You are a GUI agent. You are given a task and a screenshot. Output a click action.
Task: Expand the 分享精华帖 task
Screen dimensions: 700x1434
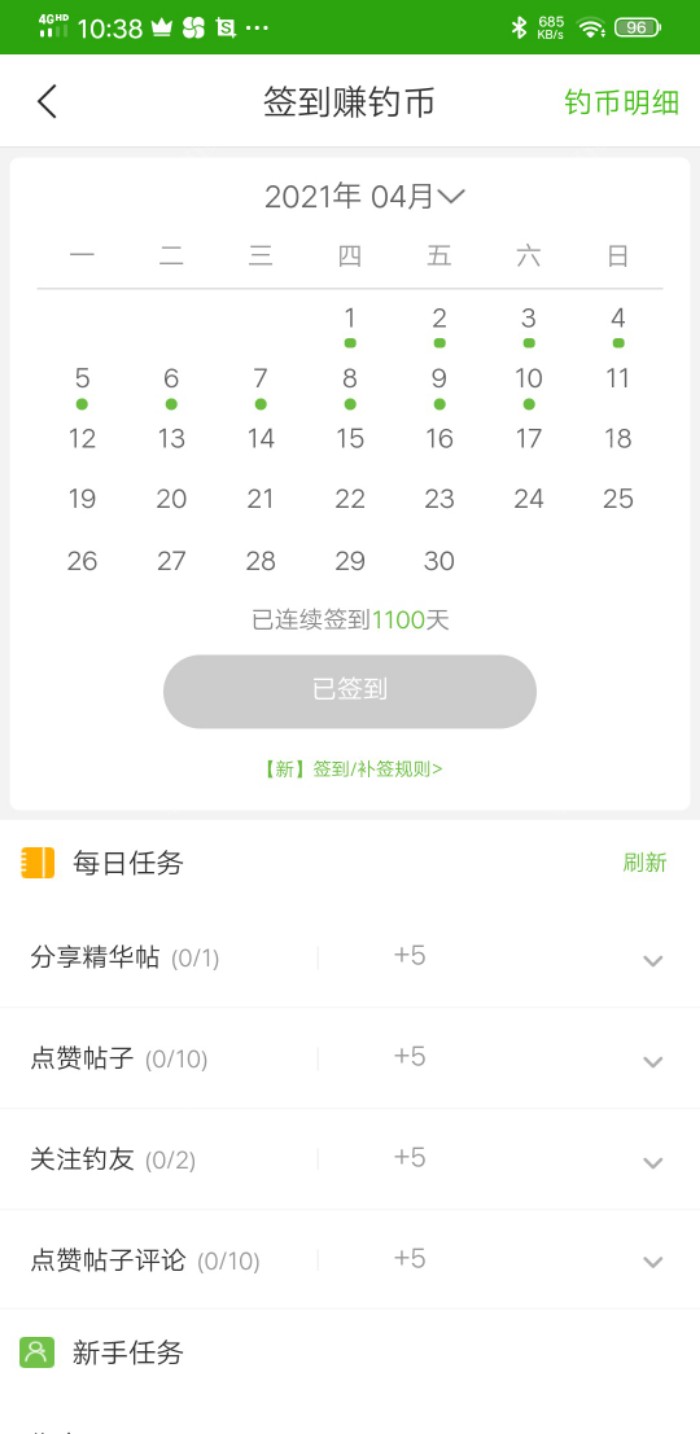click(x=652, y=960)
